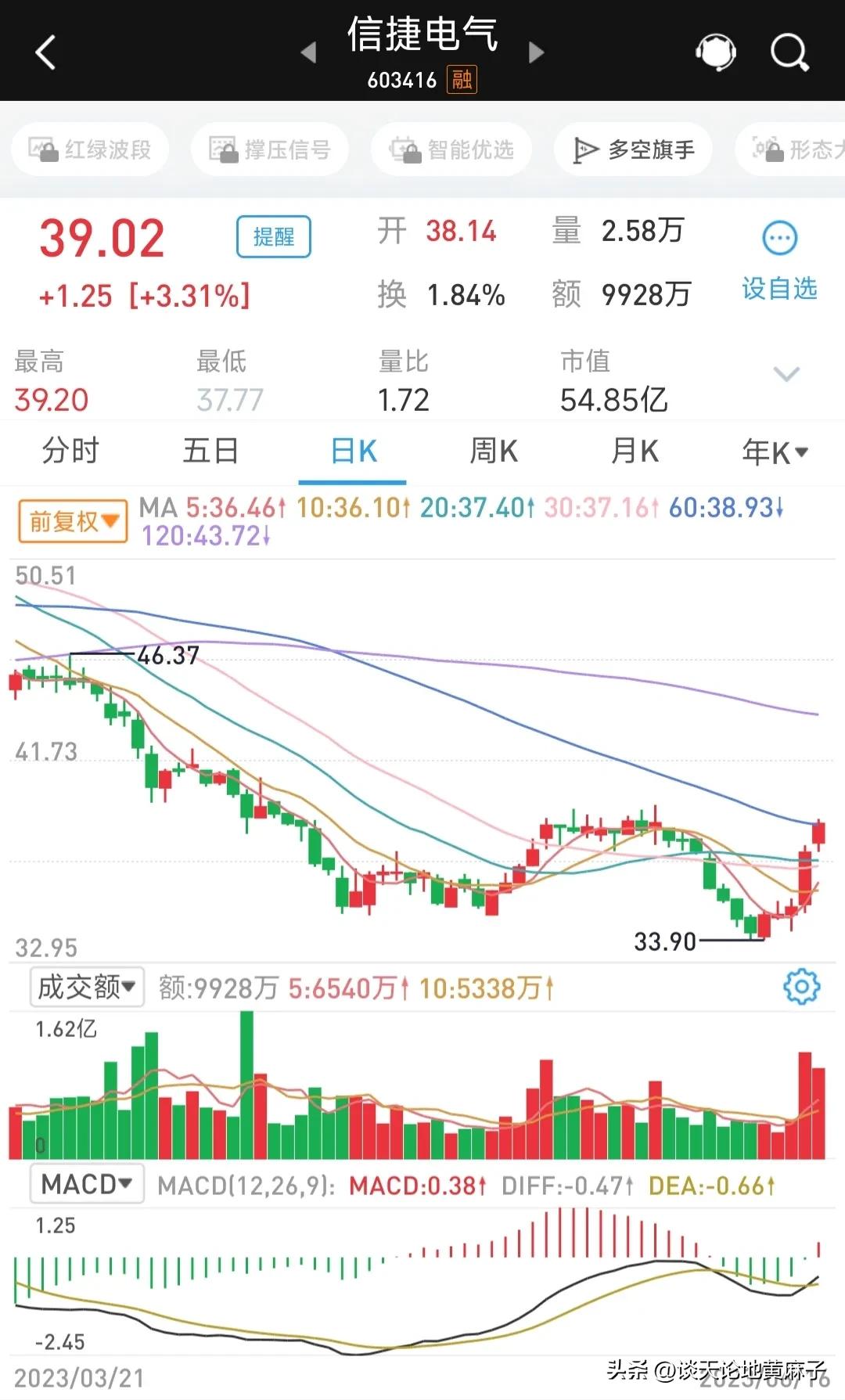The height and width of the screenshot is (1400, 845).
Task: Open the MACD indicator dropdown
Action: pos(86,1186)
